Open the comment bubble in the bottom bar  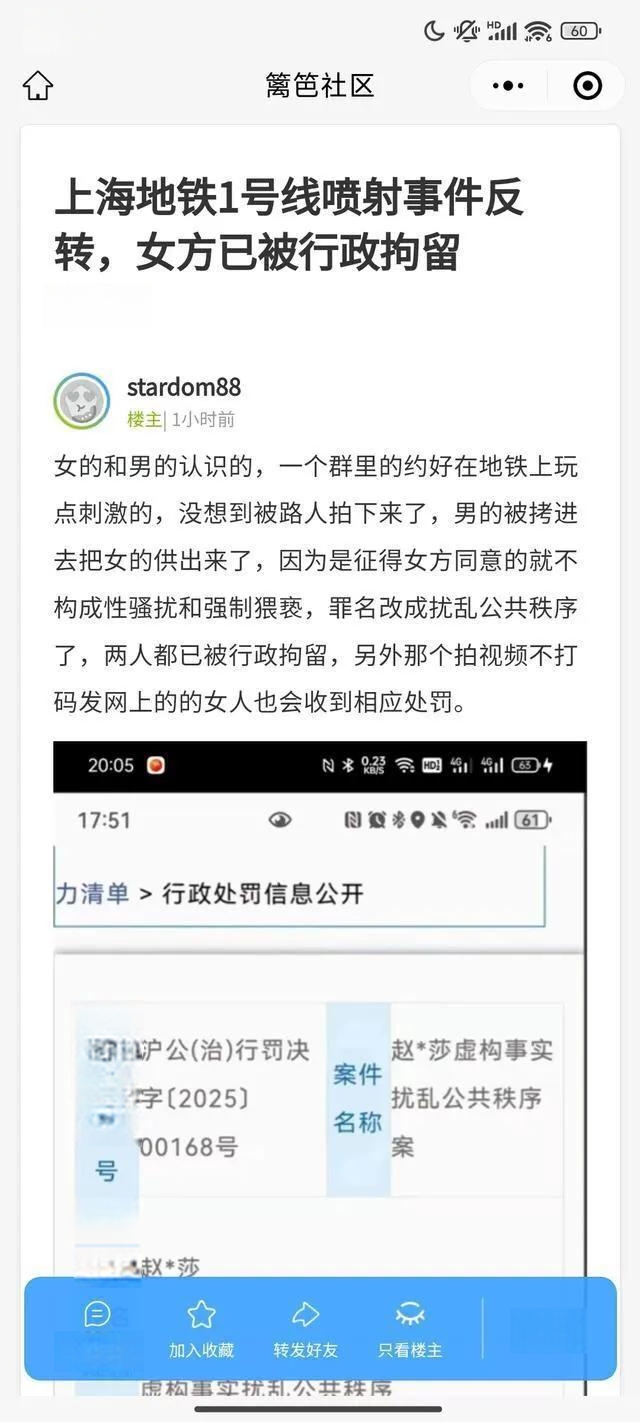[x=97, y=1315]
